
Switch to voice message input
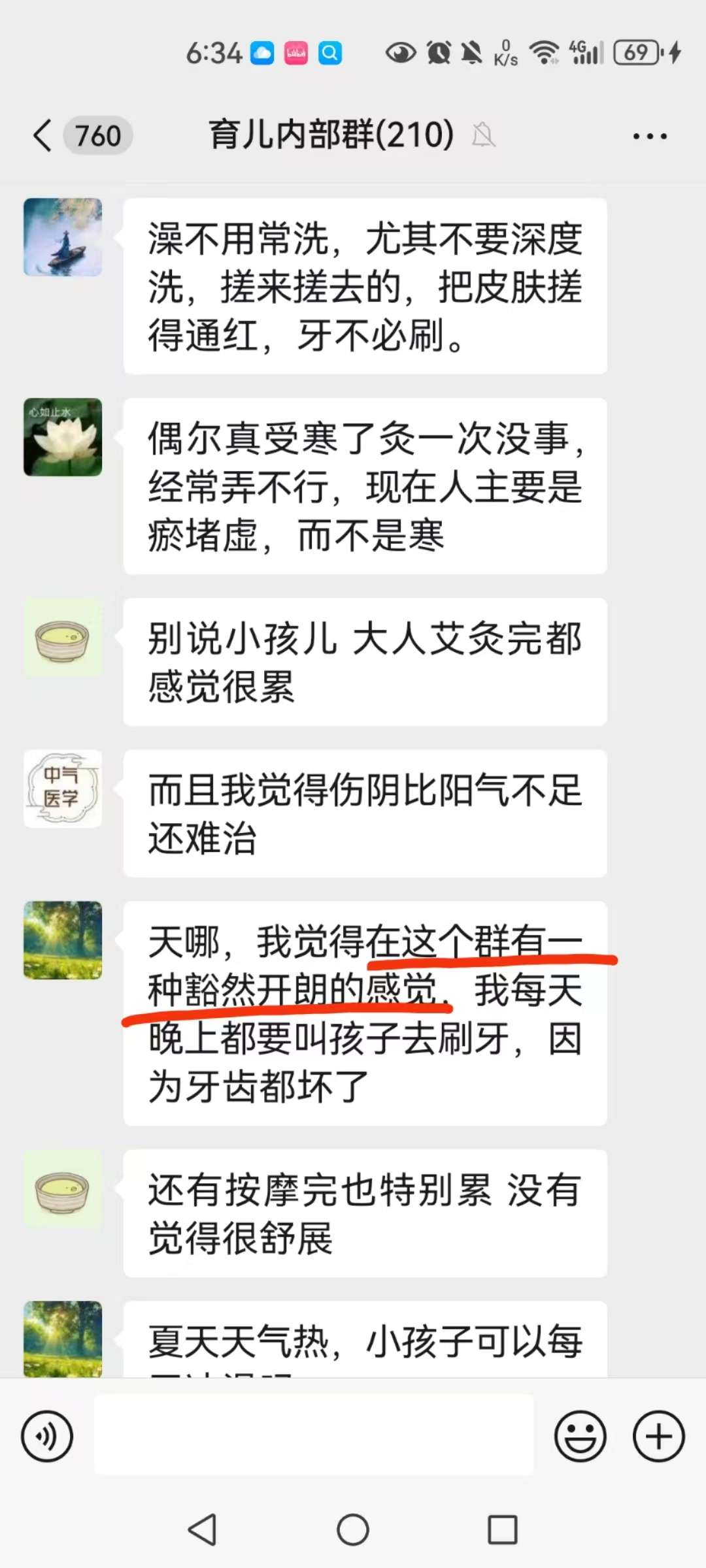(47, 1436)
